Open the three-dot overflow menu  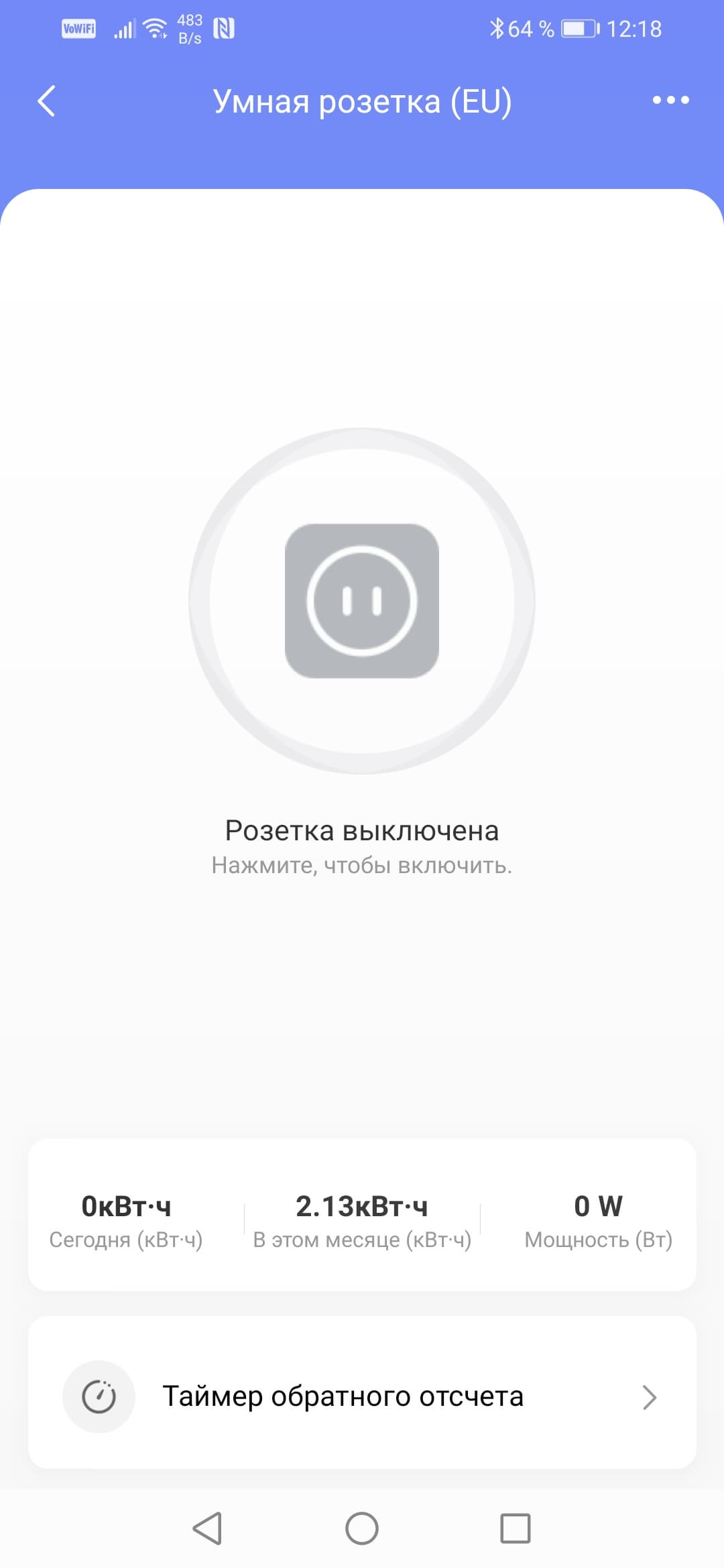coord(670,101)
